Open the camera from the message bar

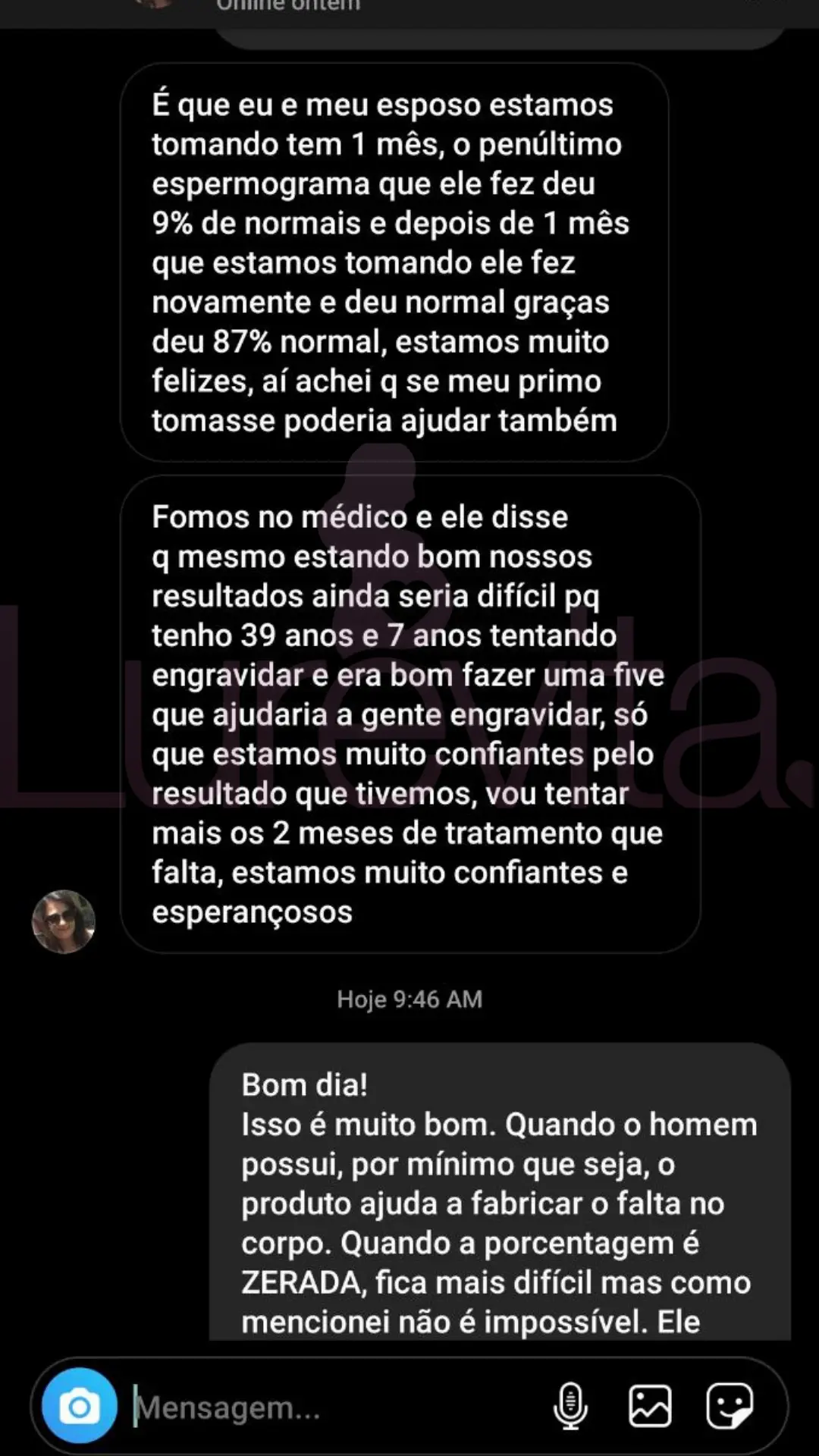tap(80, 1405)
